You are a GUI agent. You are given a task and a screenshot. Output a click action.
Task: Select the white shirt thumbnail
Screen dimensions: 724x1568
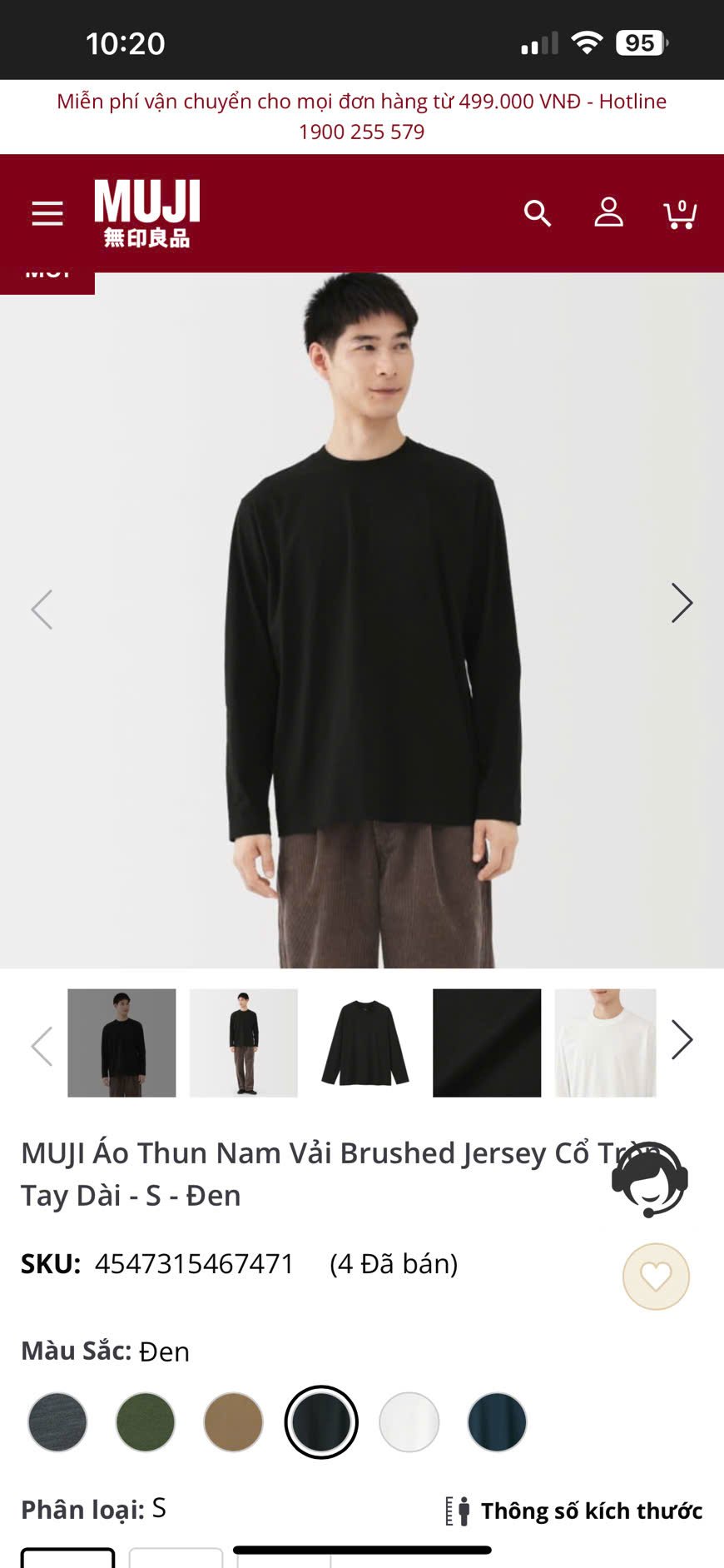[x=605, y=1043]
